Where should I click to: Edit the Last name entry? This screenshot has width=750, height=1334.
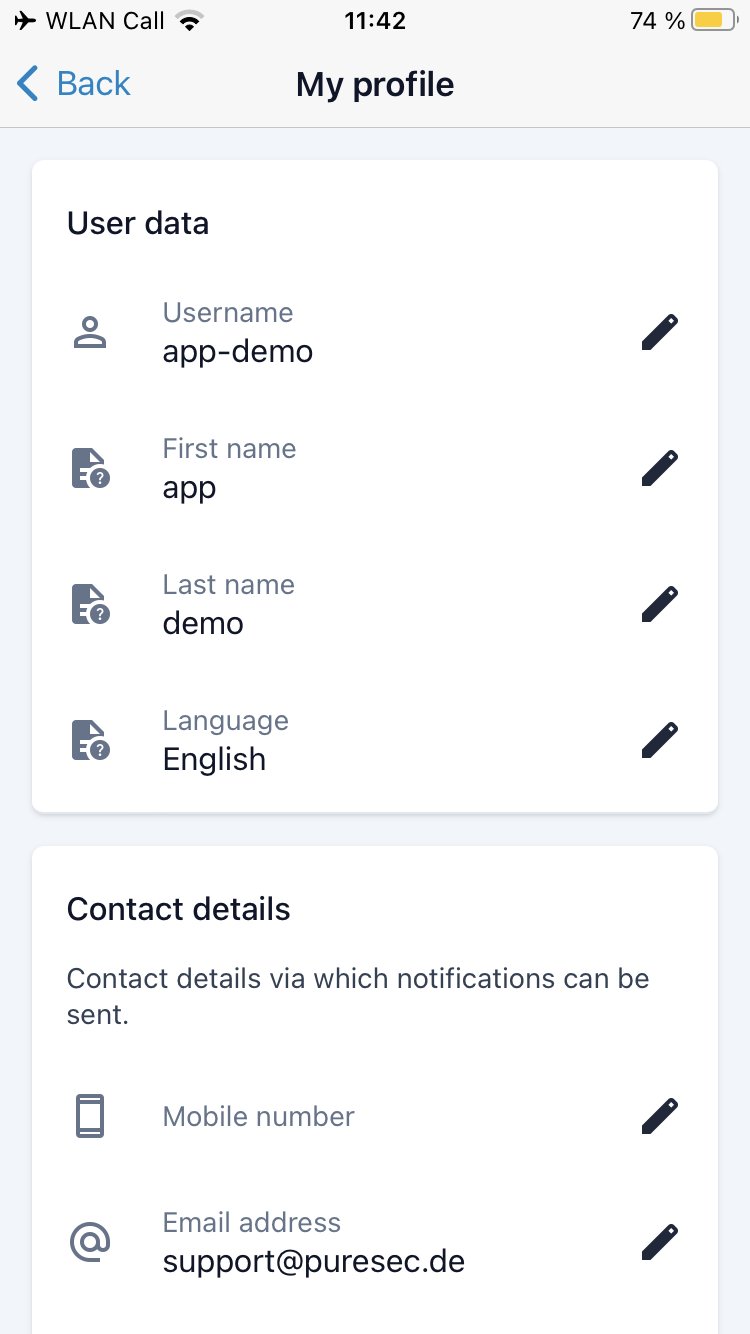[660, 604]
